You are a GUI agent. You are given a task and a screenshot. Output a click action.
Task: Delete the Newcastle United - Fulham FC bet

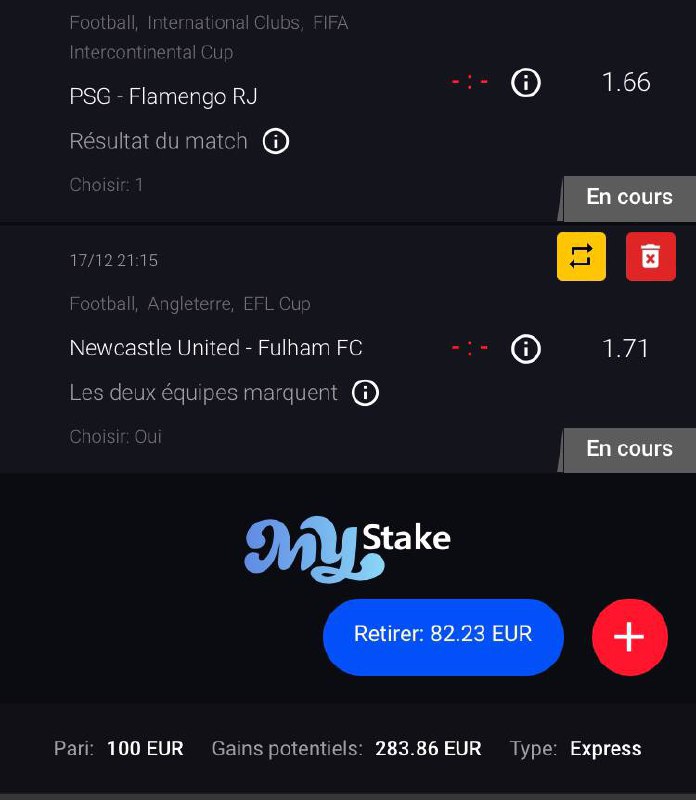pyautogui.click(x=650, y=257)
